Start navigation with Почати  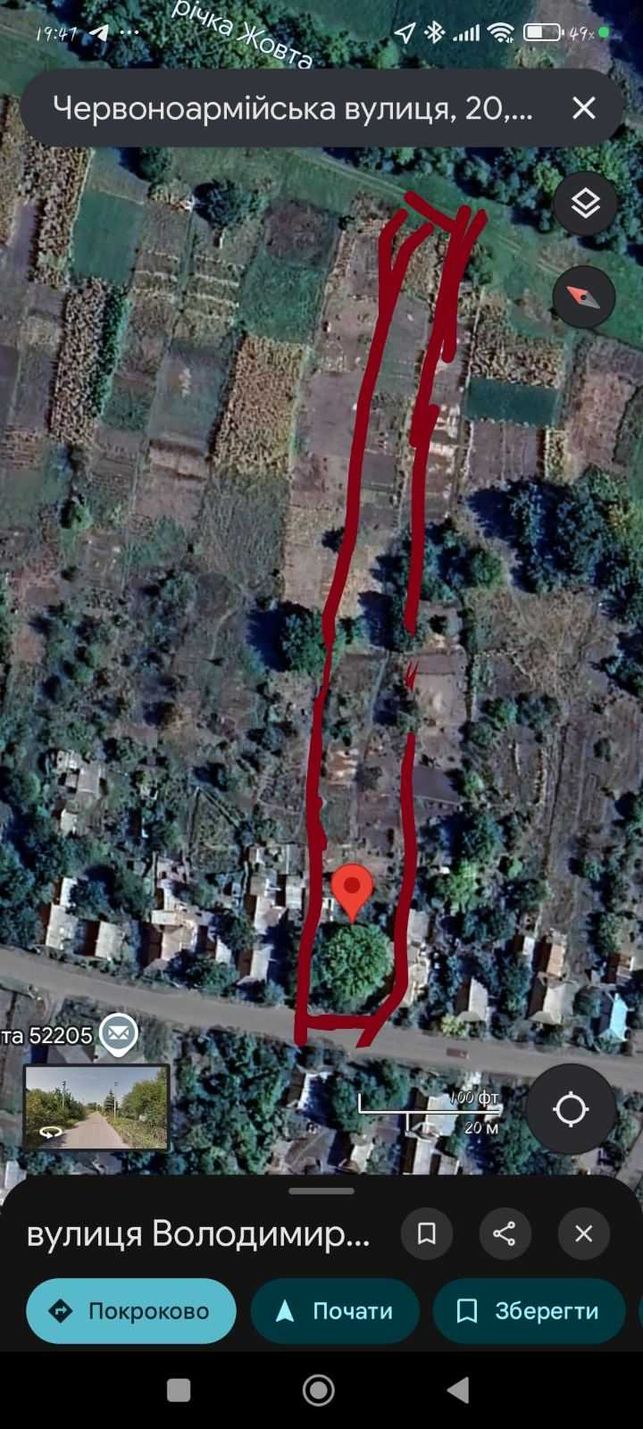pos(335,1311)
